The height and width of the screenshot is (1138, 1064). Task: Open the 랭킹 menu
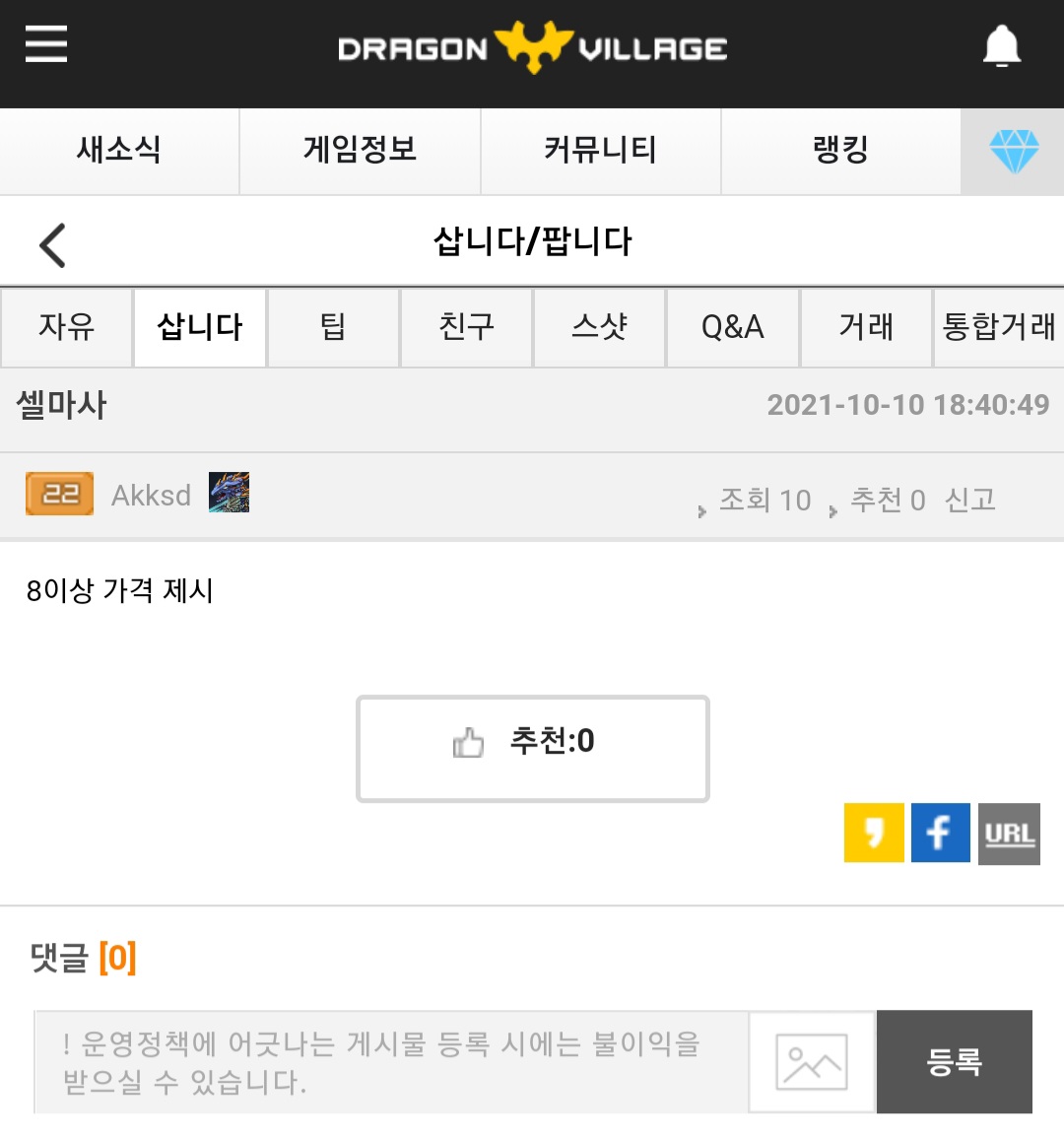pyautogui.click(x=840, y=151)
